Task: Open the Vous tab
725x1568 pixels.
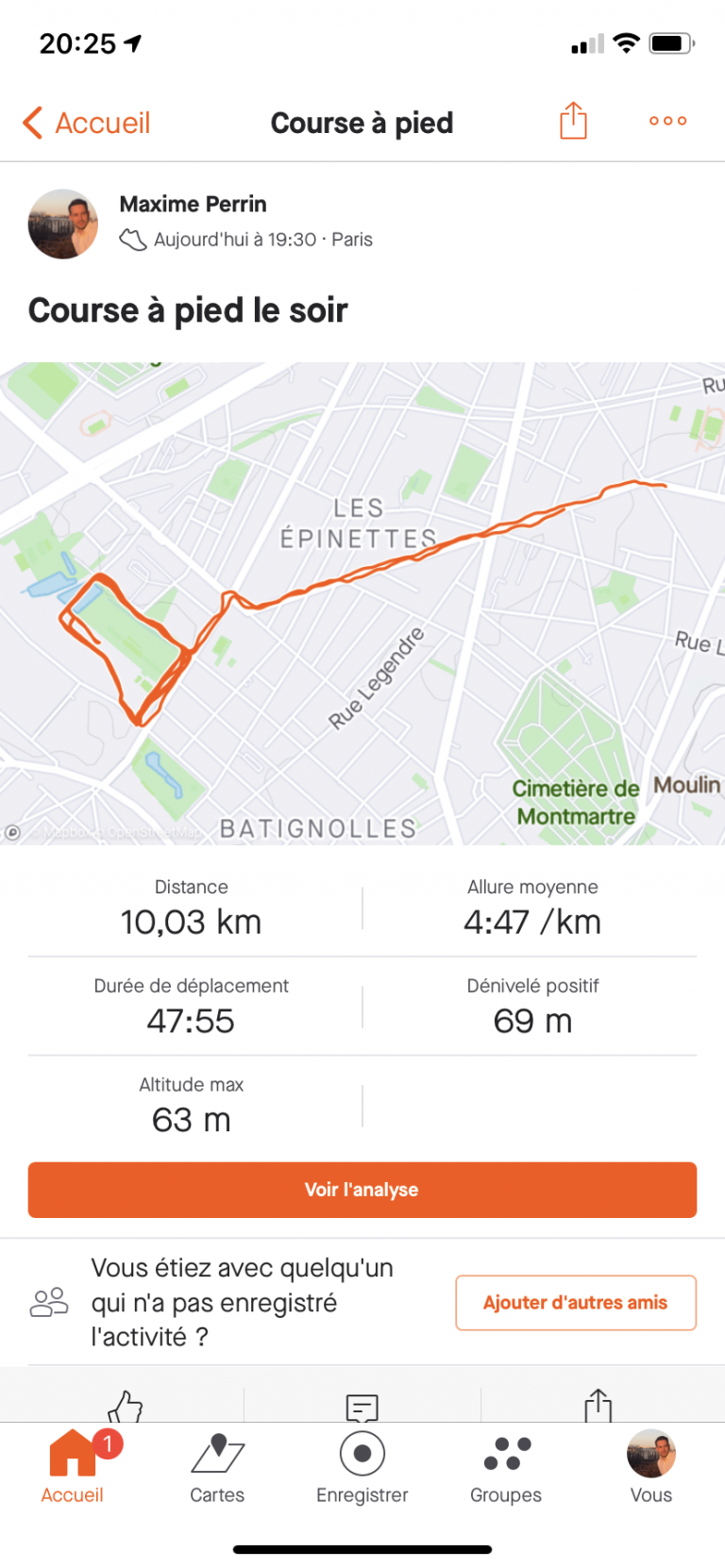Action: pyautogui.click(x=651, y=1468)
